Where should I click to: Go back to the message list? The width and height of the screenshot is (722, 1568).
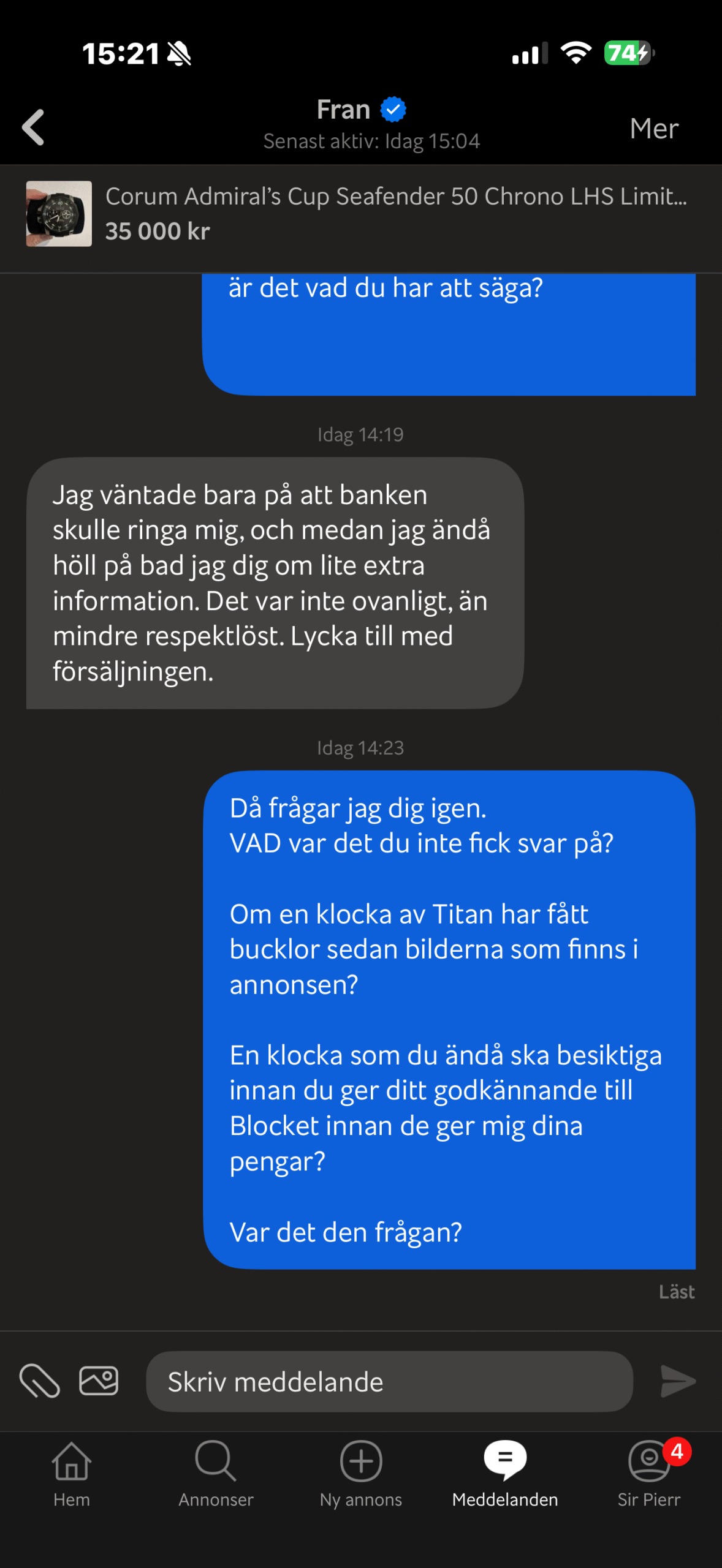click(x=34, y=127)
